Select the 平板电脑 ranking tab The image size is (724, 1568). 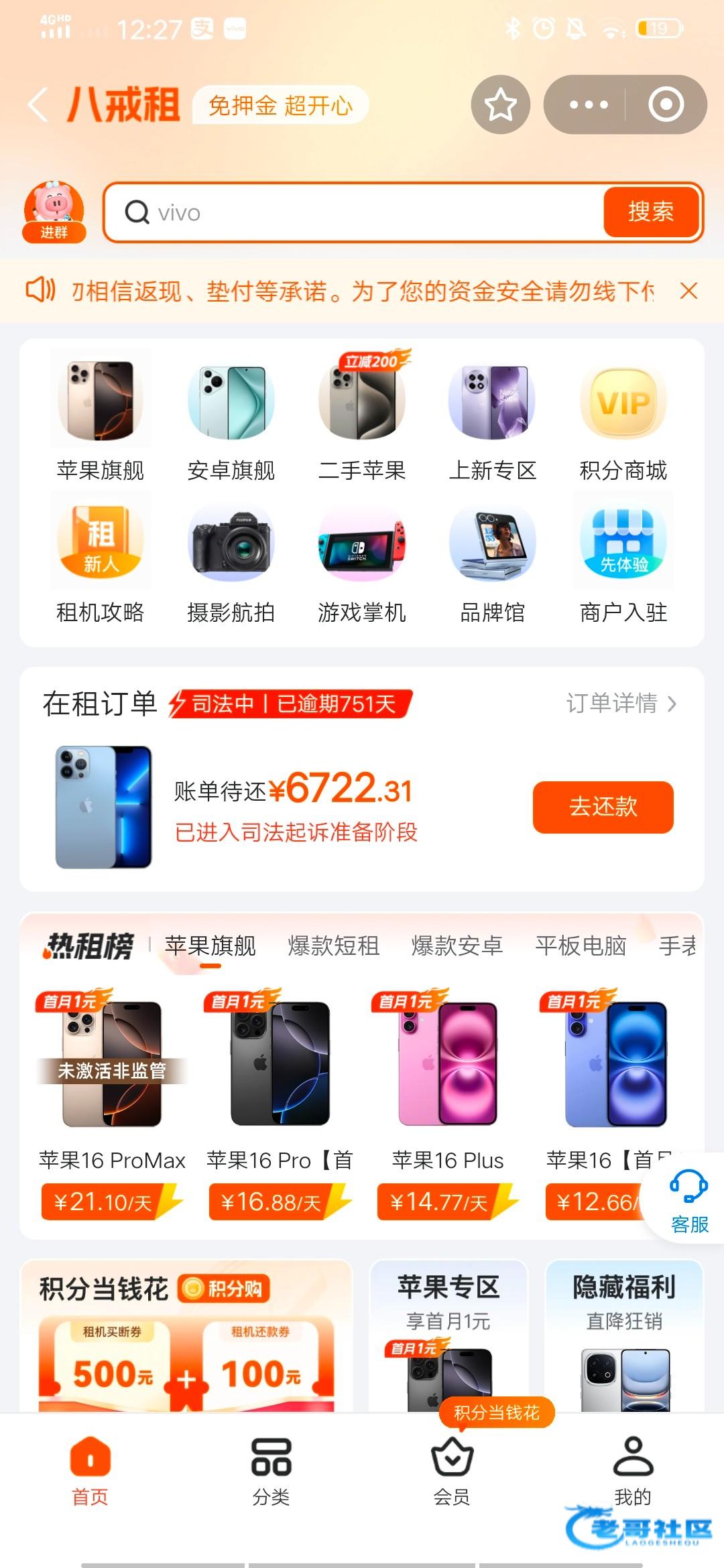581,946
